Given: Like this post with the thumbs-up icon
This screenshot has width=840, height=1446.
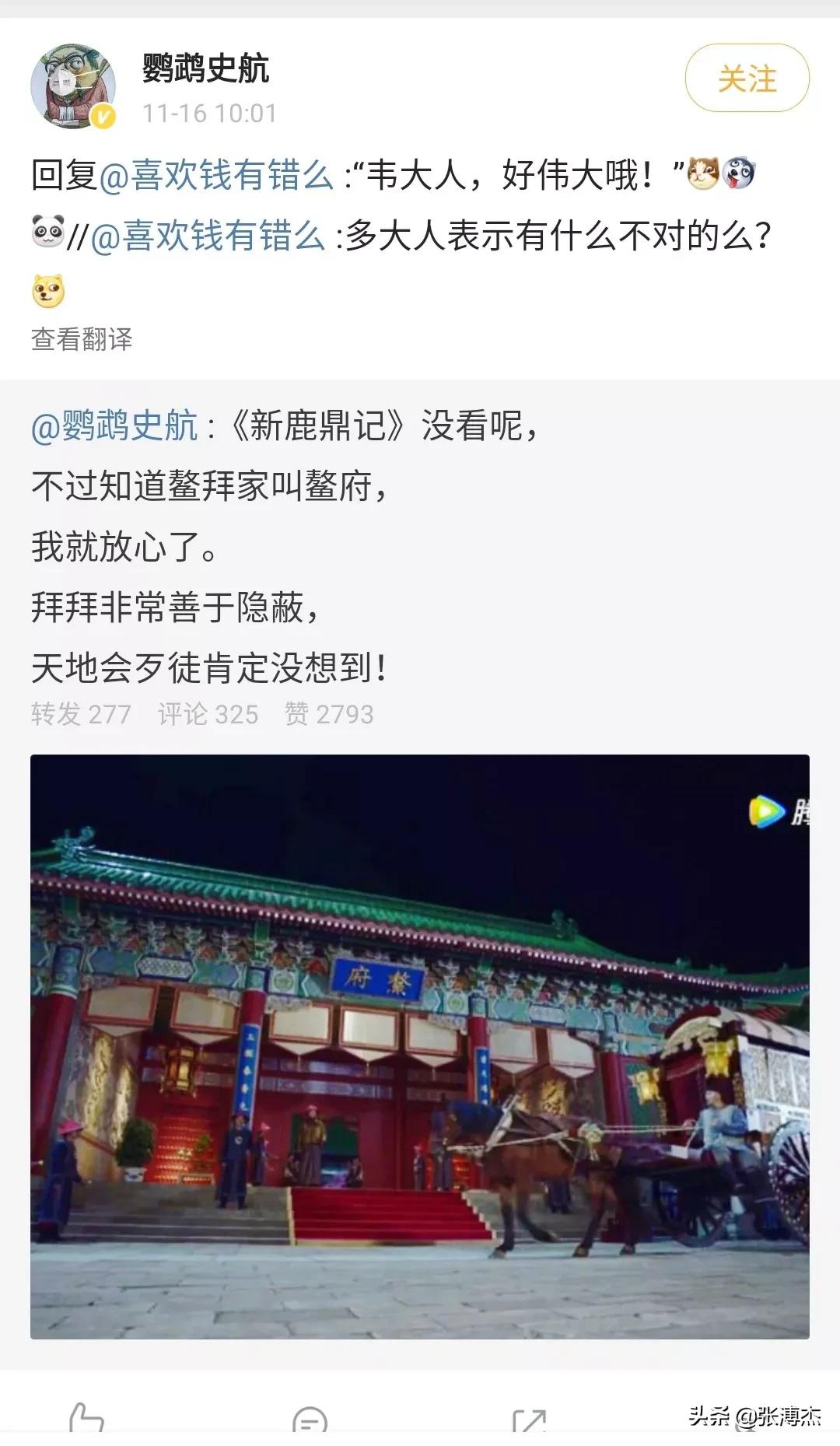Looking at the screenshot, I should pos(86,1420).
